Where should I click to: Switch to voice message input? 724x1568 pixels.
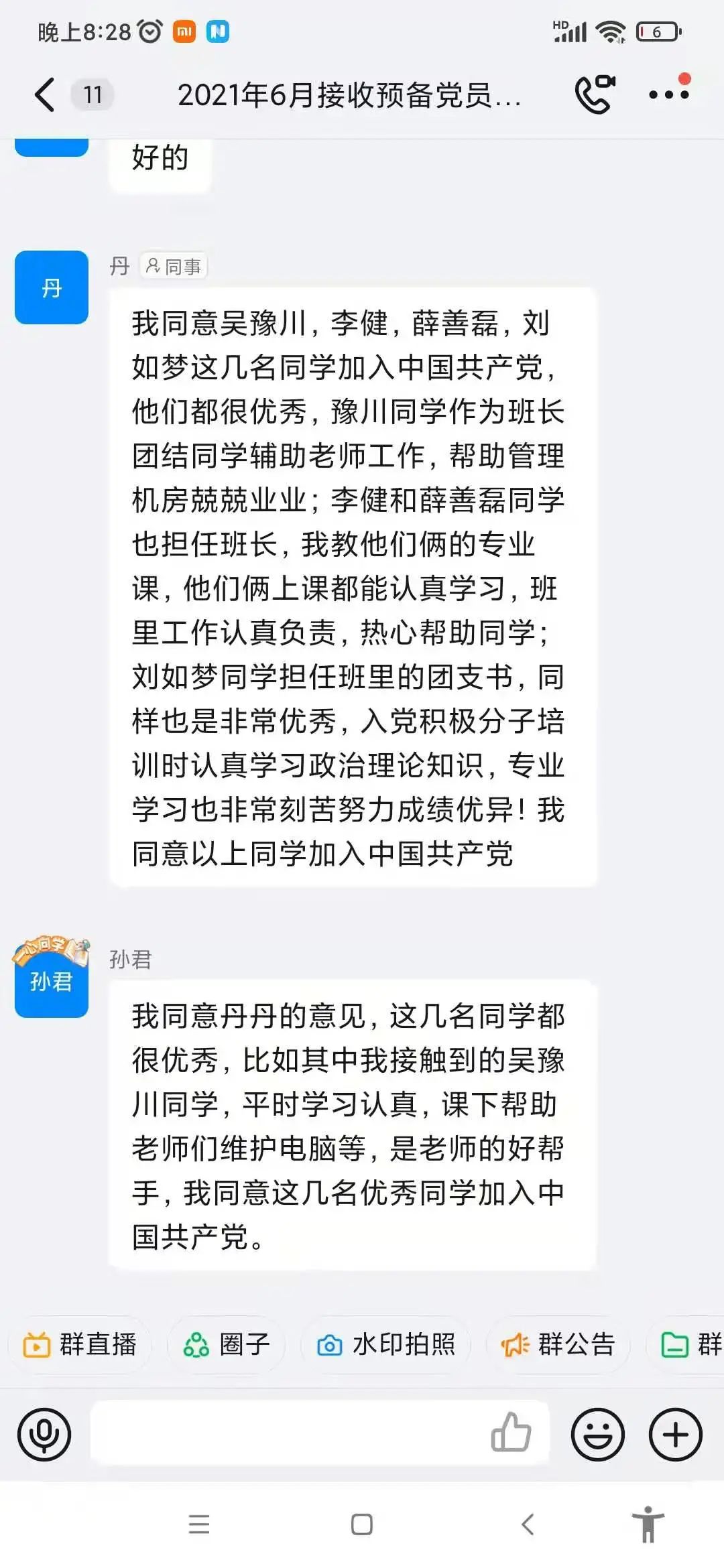(44, 1435)
